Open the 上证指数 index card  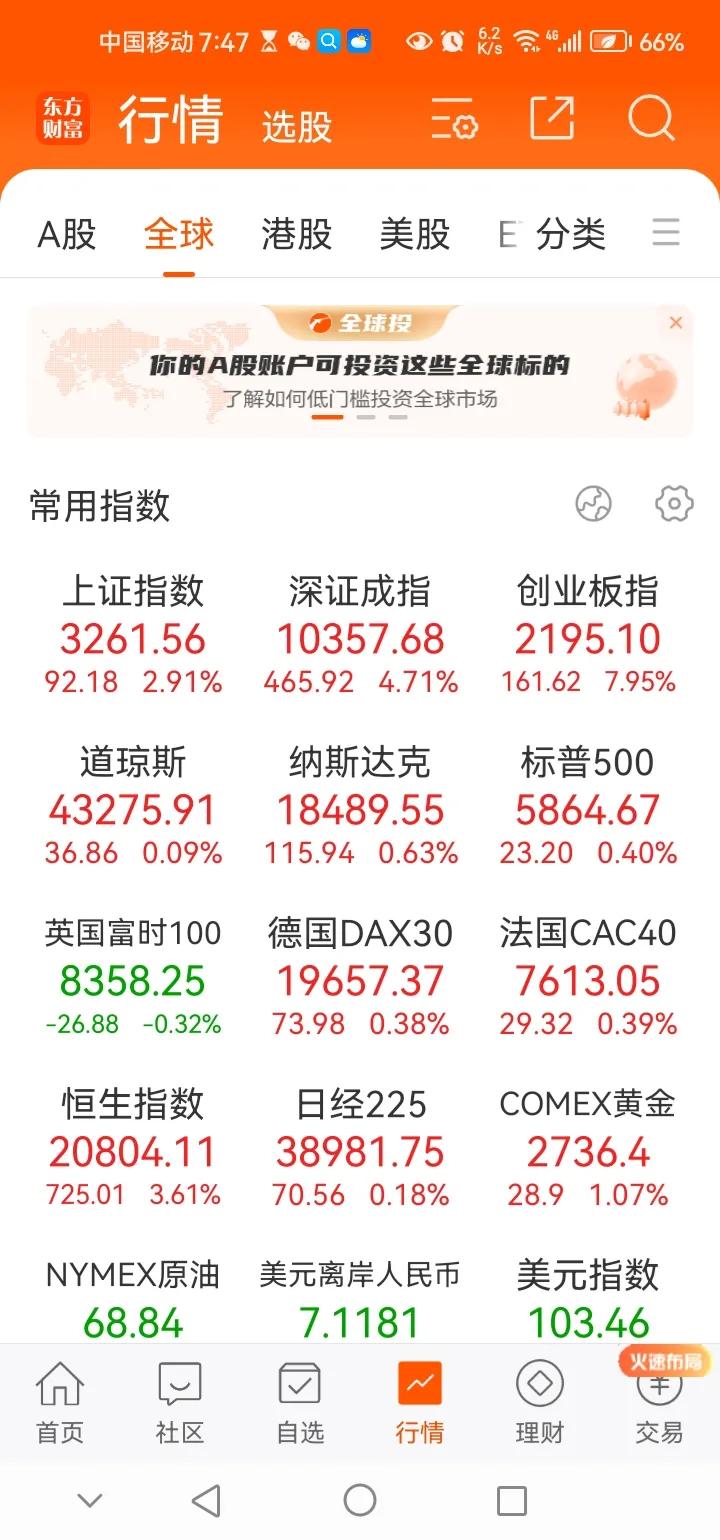(x=133, y=634)
